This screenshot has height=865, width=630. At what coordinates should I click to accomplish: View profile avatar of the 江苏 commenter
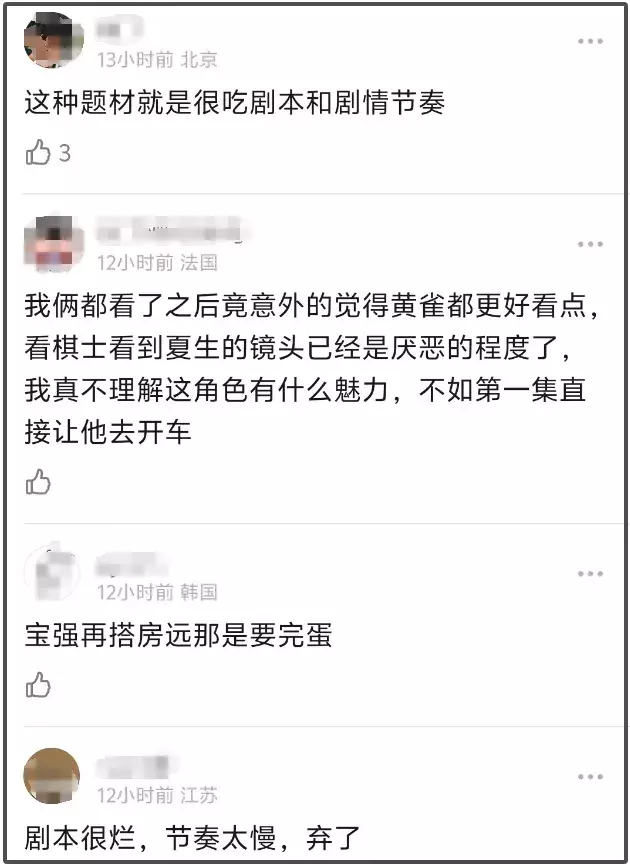(51, 777)
